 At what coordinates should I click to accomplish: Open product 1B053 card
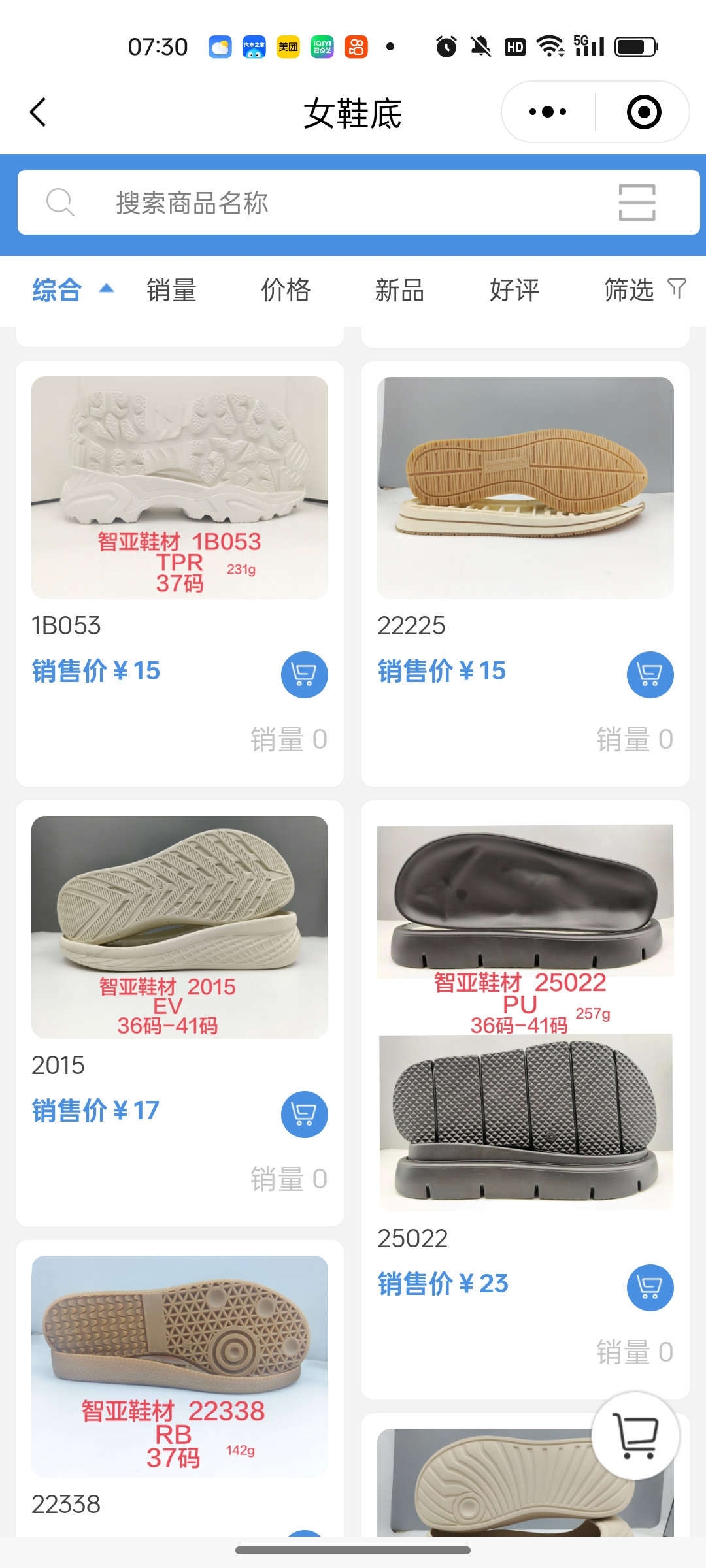pyautogui.click(x=180, y=487)
